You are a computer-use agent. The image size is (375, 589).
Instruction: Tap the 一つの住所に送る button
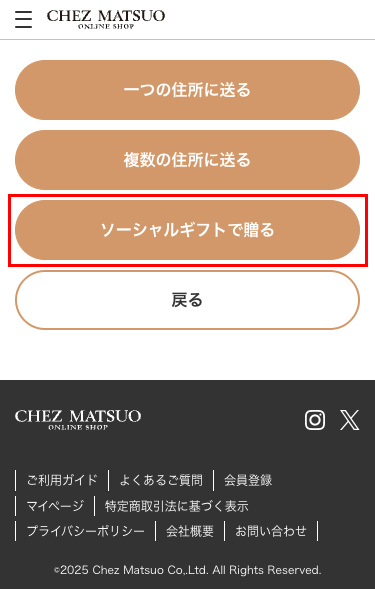click(187, 90)
